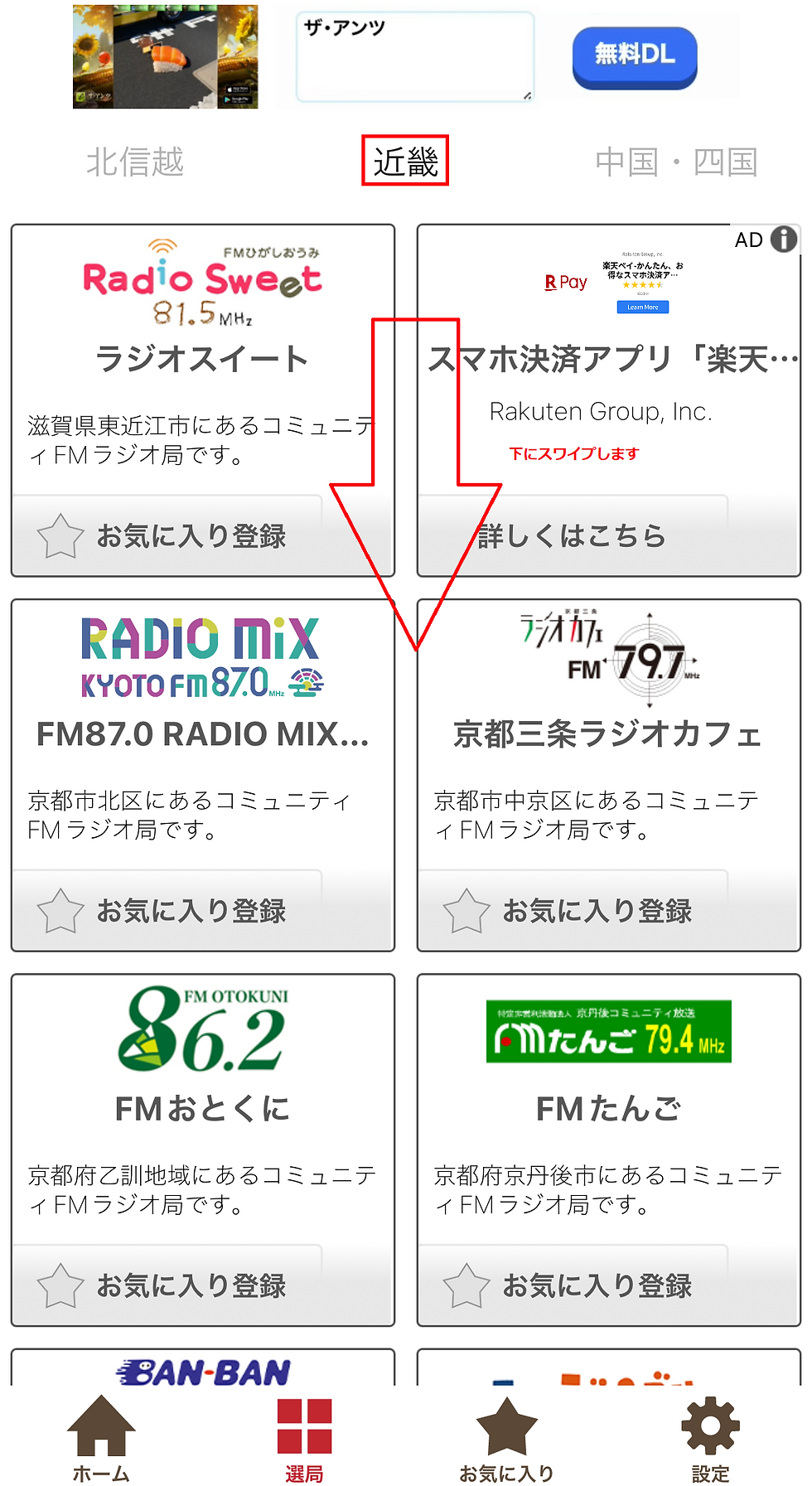The image size is (812, 1486).
Task: Tap the 無料DL banner button
Action: 635,56
